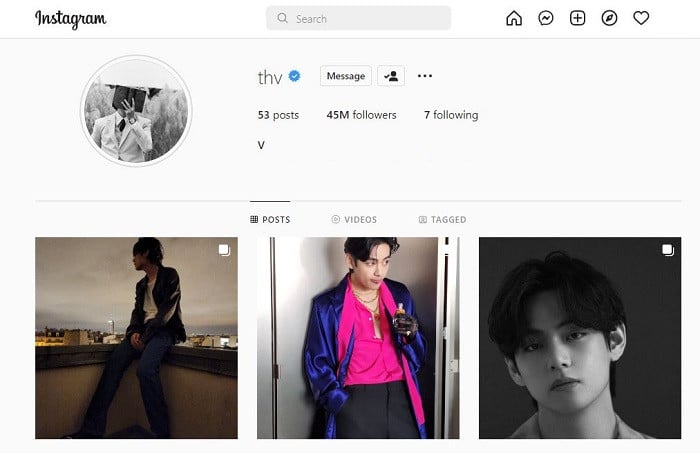Open the pink shirt blue jacket post

pos(358,338)
